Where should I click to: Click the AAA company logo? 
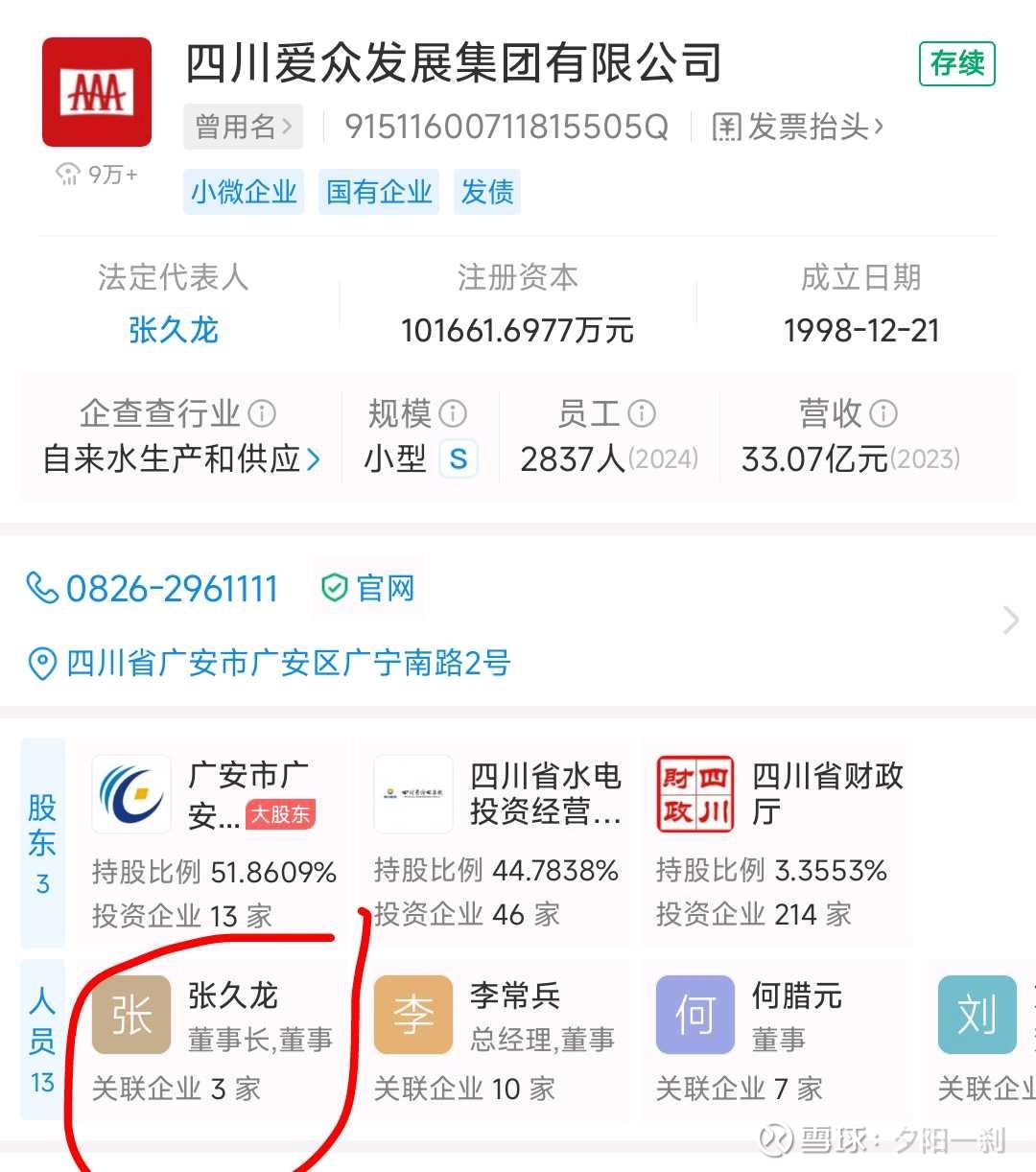tap(96, 91)
